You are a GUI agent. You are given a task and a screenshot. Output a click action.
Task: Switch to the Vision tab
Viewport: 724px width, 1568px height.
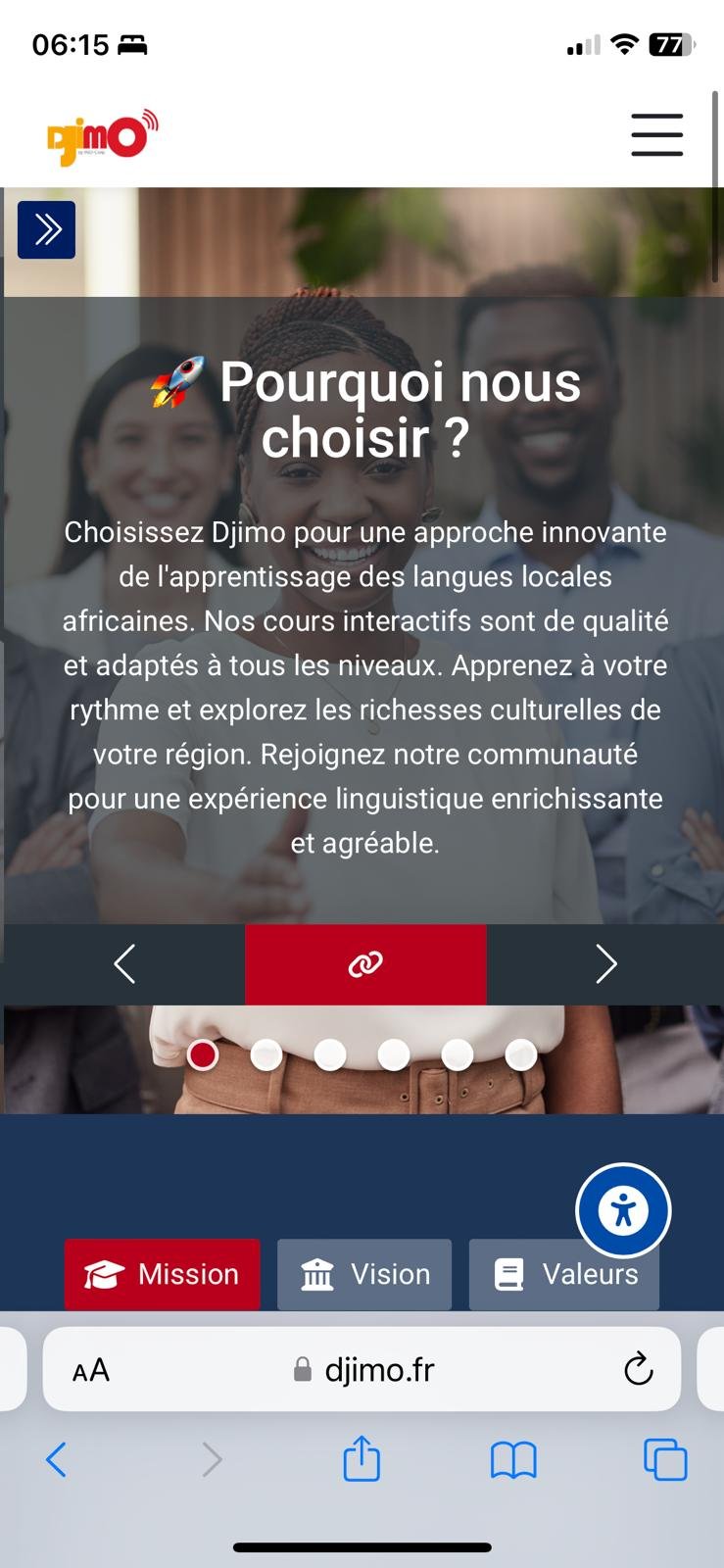coord(364,1274)
